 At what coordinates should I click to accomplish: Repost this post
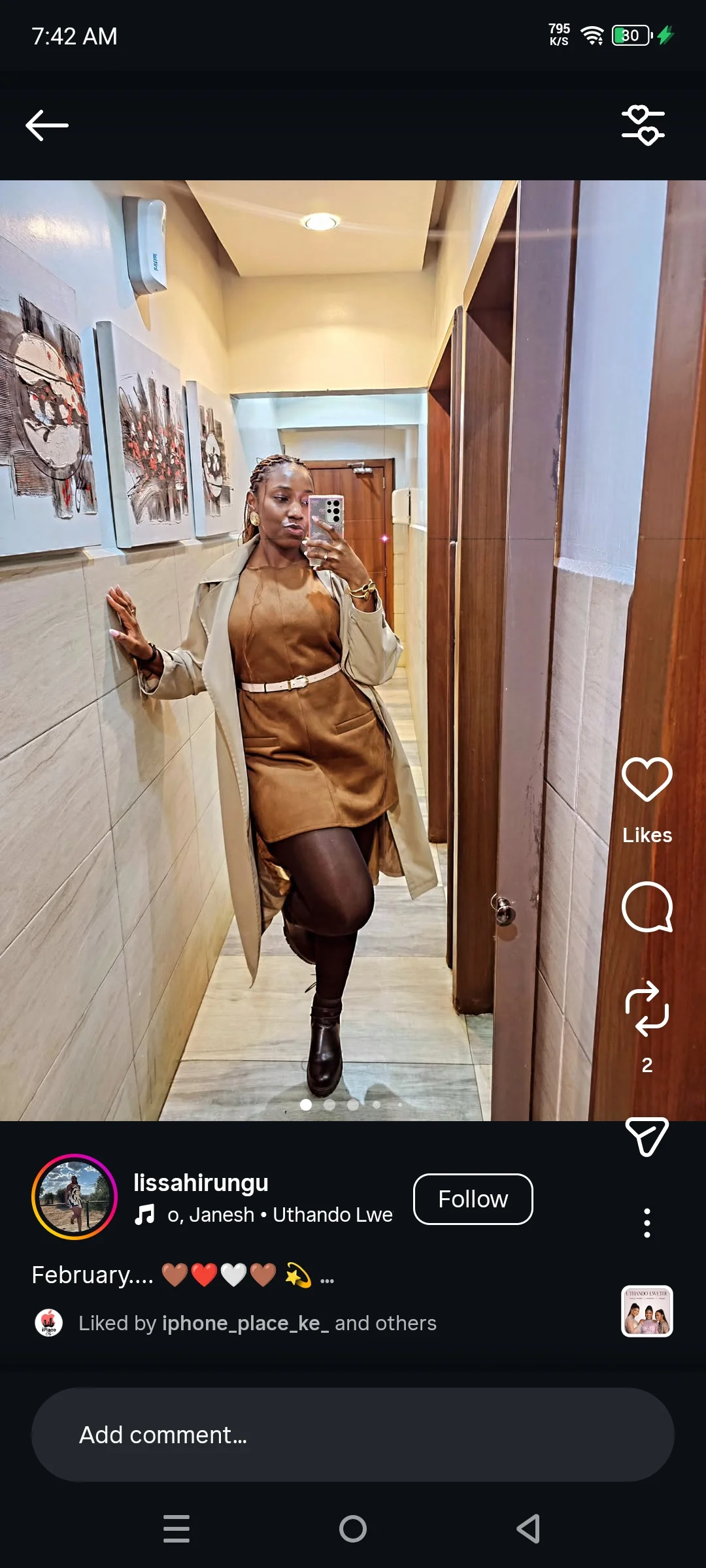647,1008
